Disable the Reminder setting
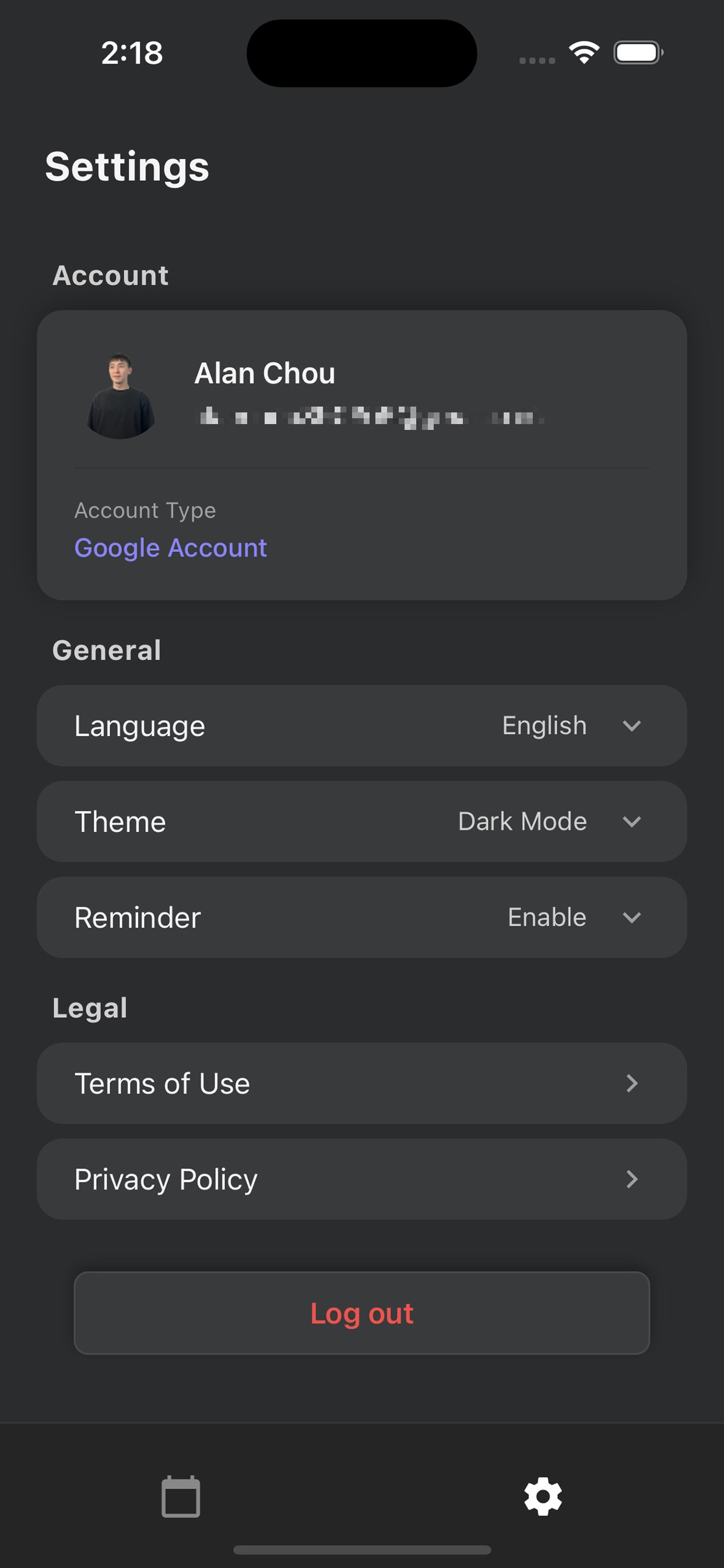The height and width of the screenshot is (1568, 724). tap(546, 918)
